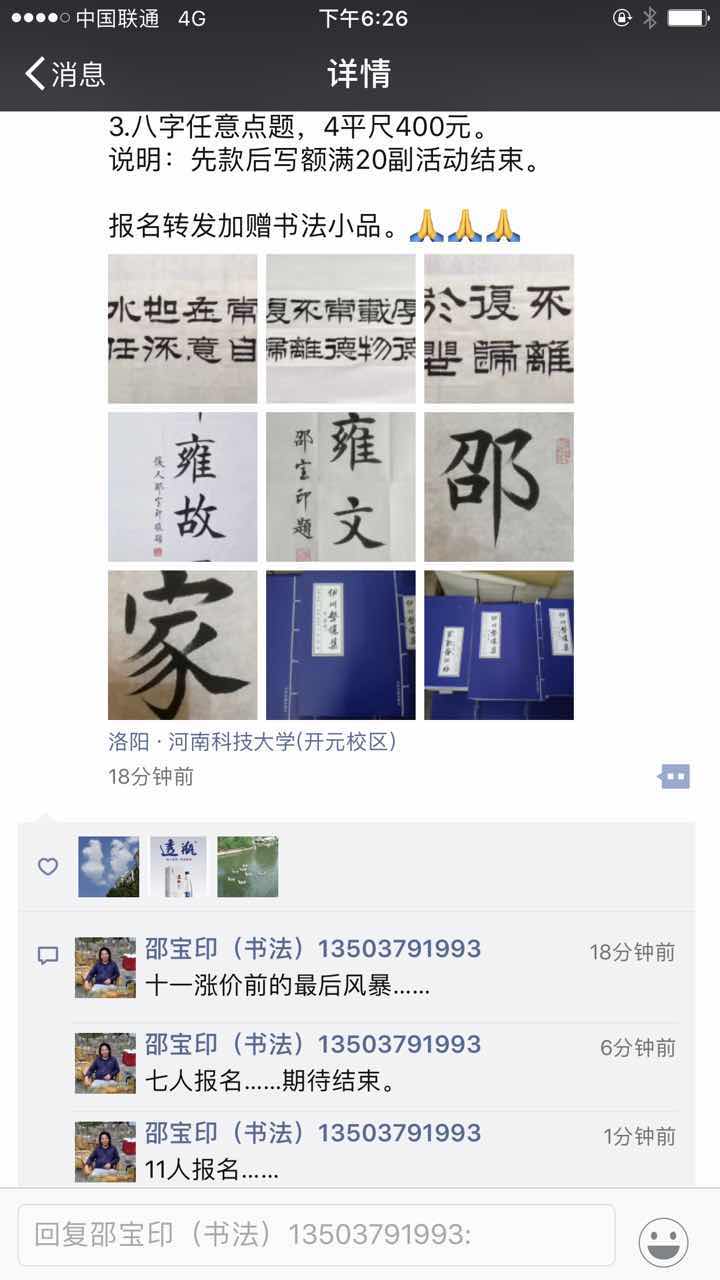Reply to comment 十一涨价前的最后风暴
720x1280 pixels.
click(x=288, y=986)
